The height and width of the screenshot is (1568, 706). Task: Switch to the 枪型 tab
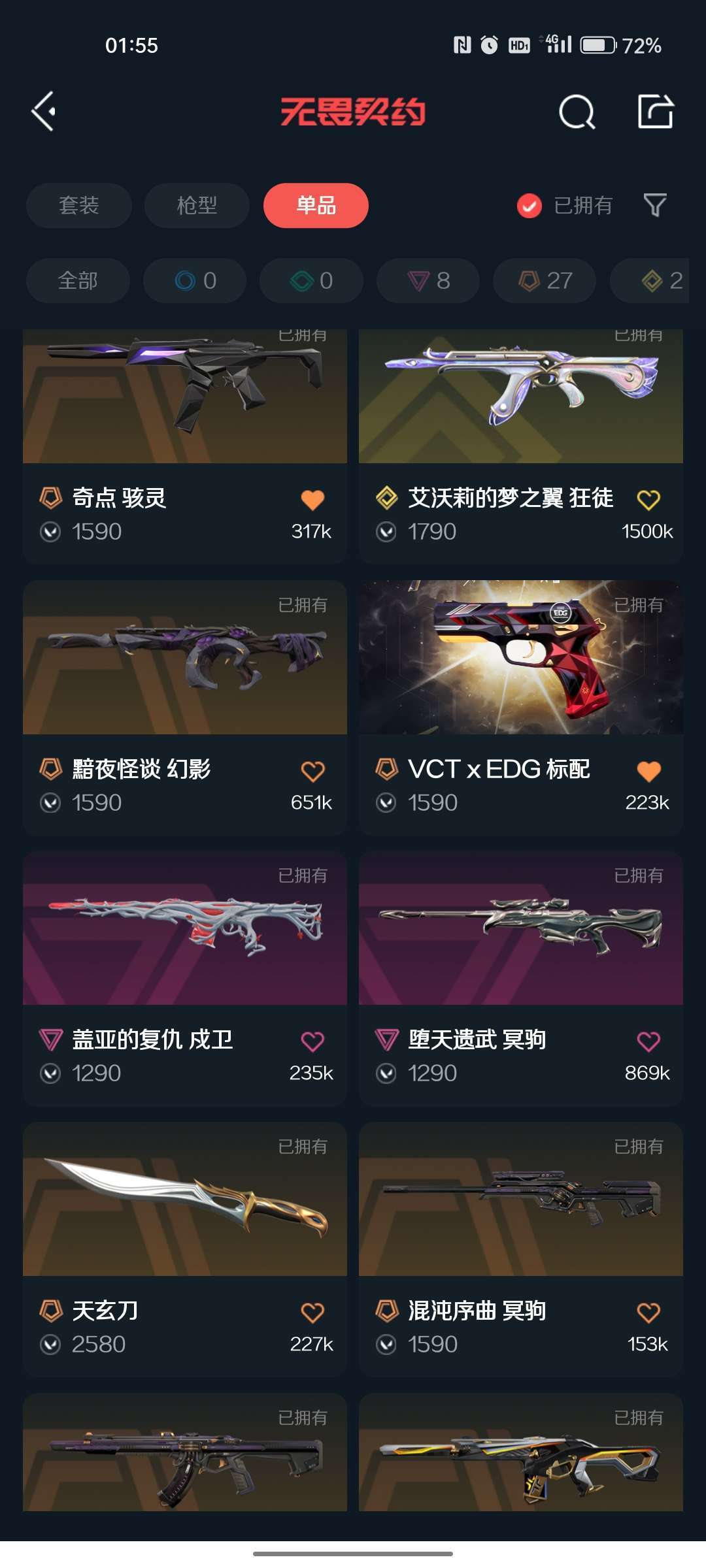tap(197, 205)
